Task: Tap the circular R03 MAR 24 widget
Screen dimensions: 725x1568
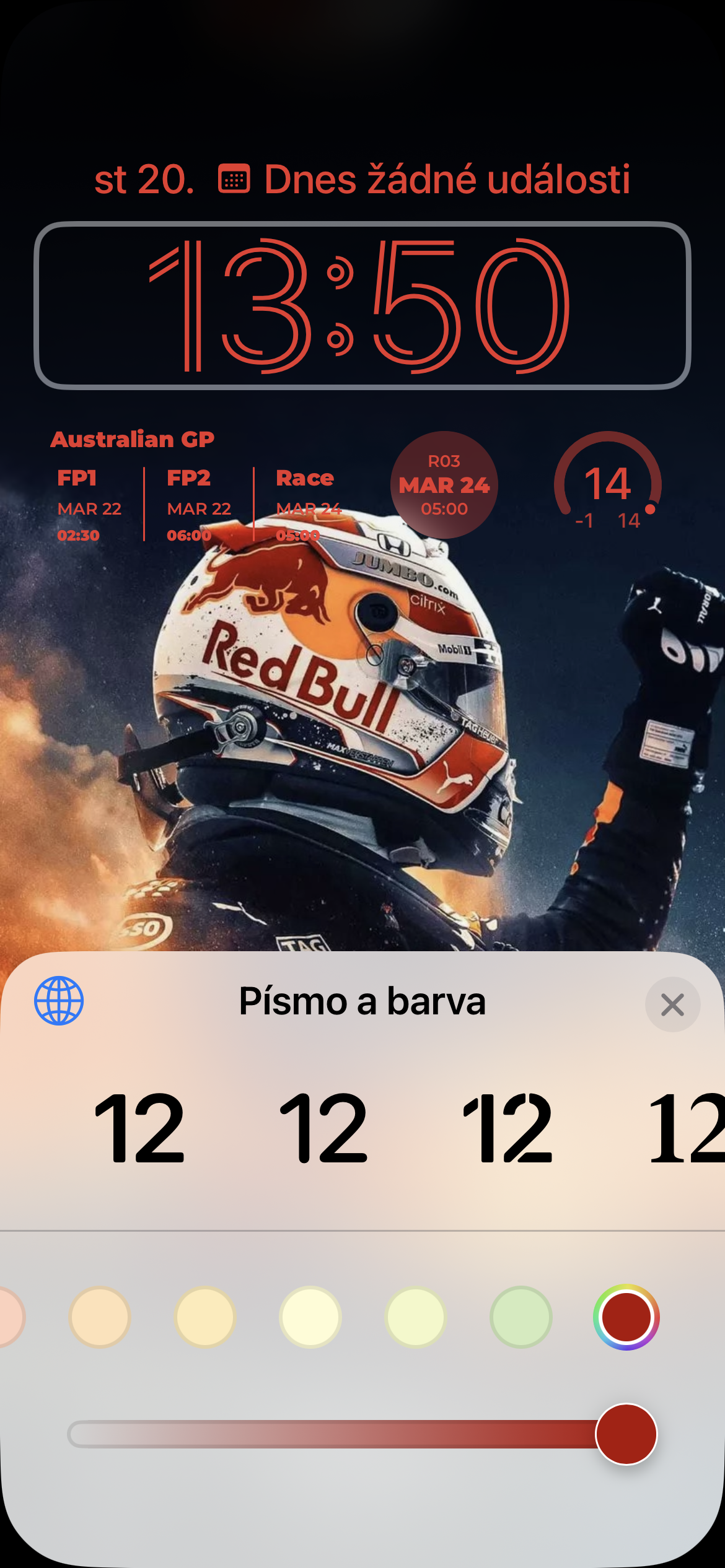Action: (444, 485)
